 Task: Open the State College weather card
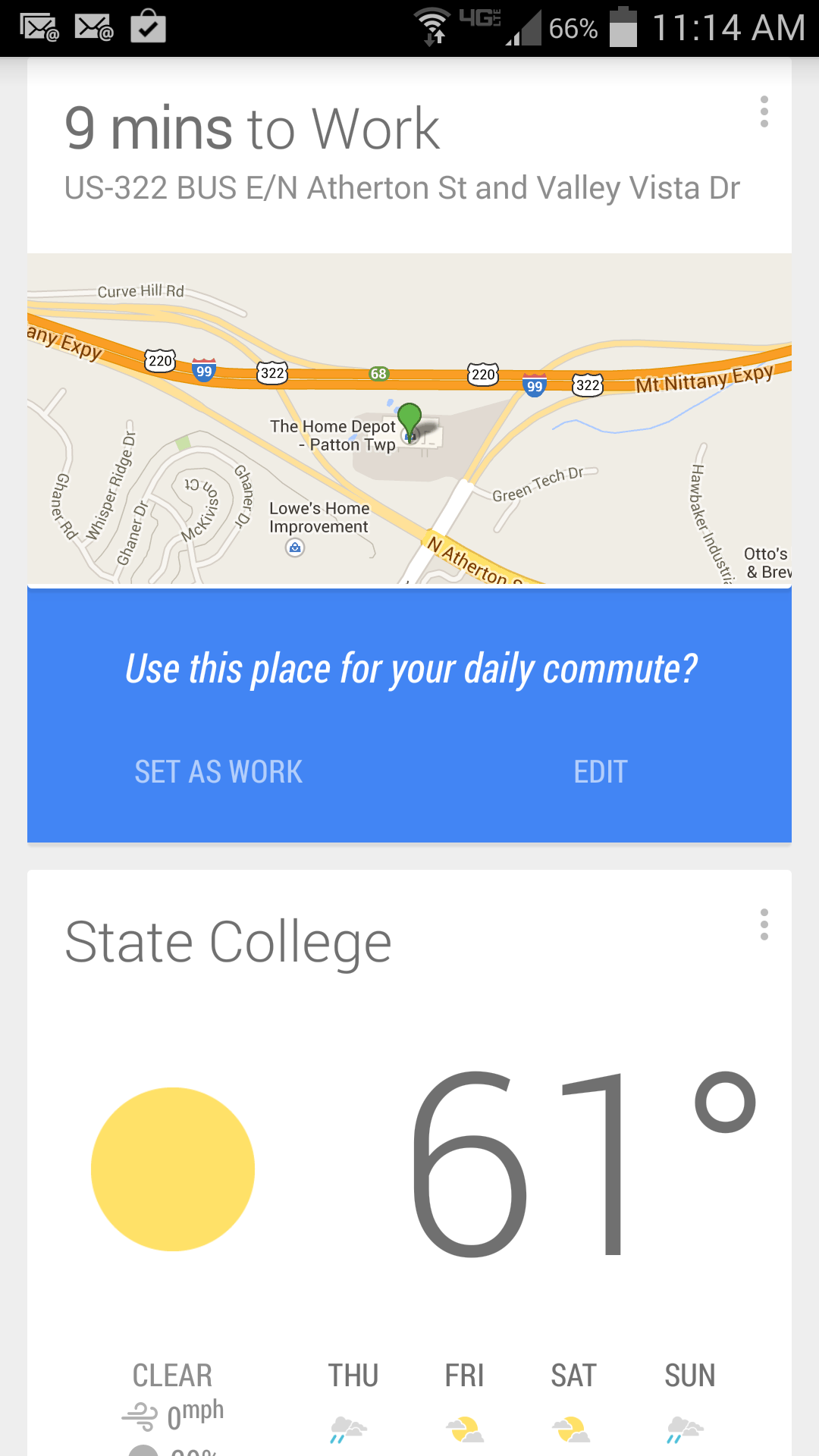tap(409, 1168)
